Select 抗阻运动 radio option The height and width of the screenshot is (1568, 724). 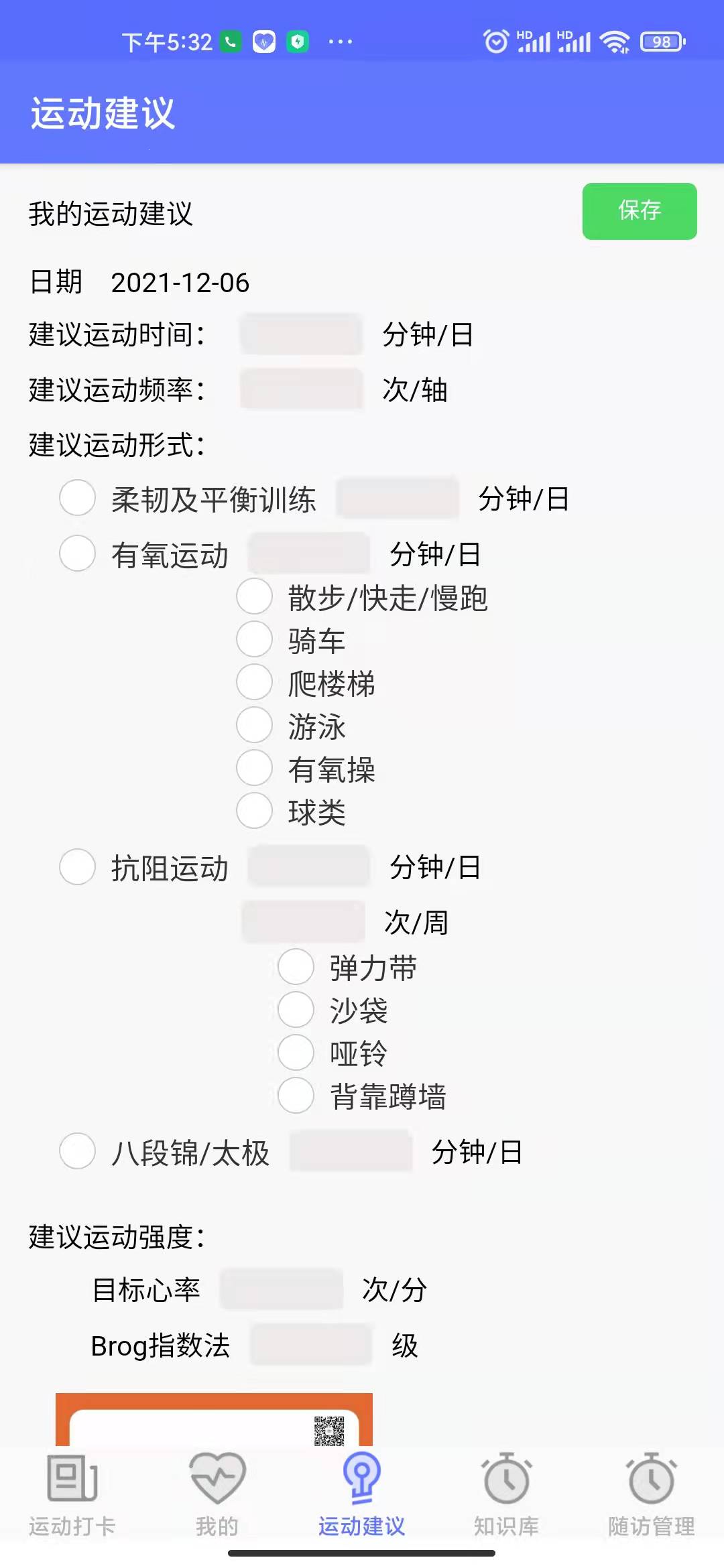[x=77, y=867]
